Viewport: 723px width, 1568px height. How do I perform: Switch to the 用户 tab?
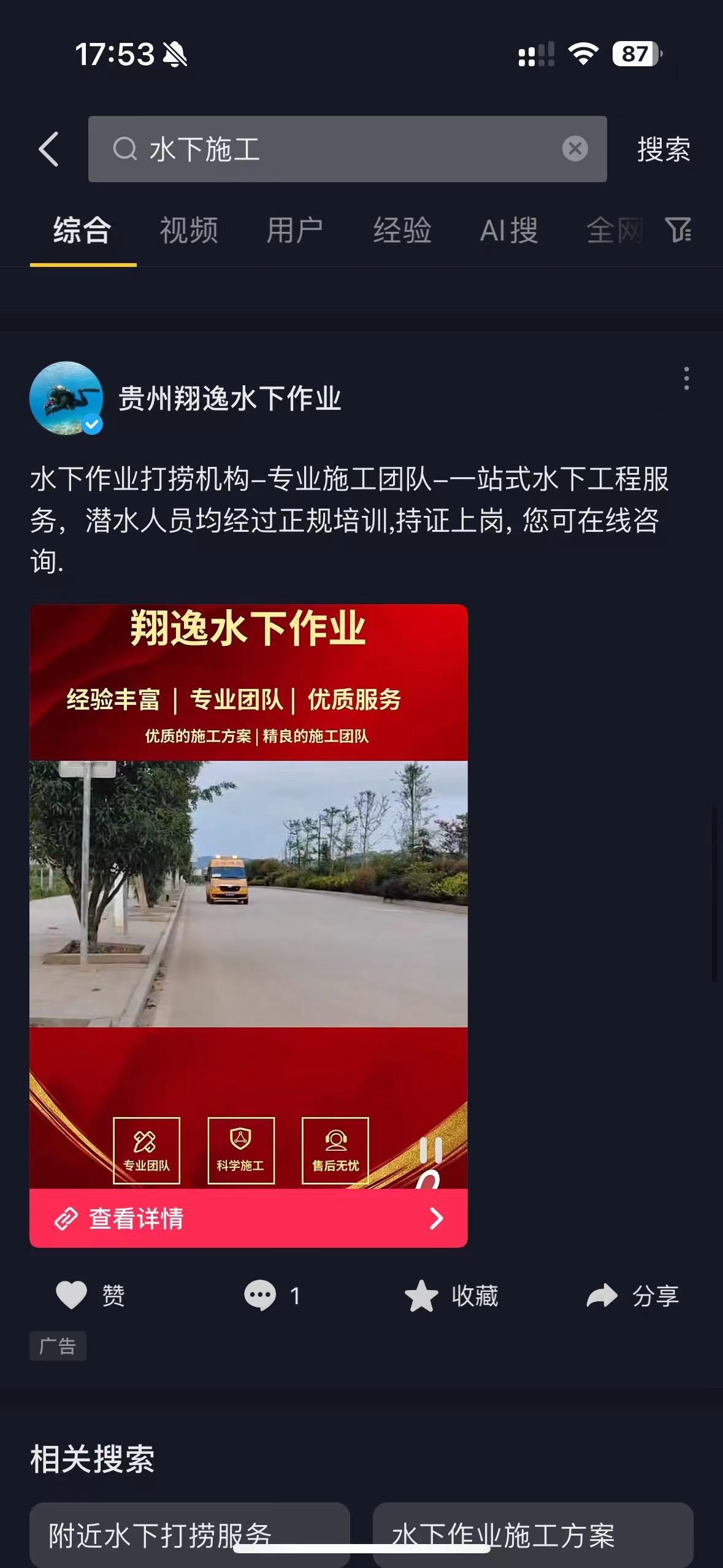coord(295,231)
